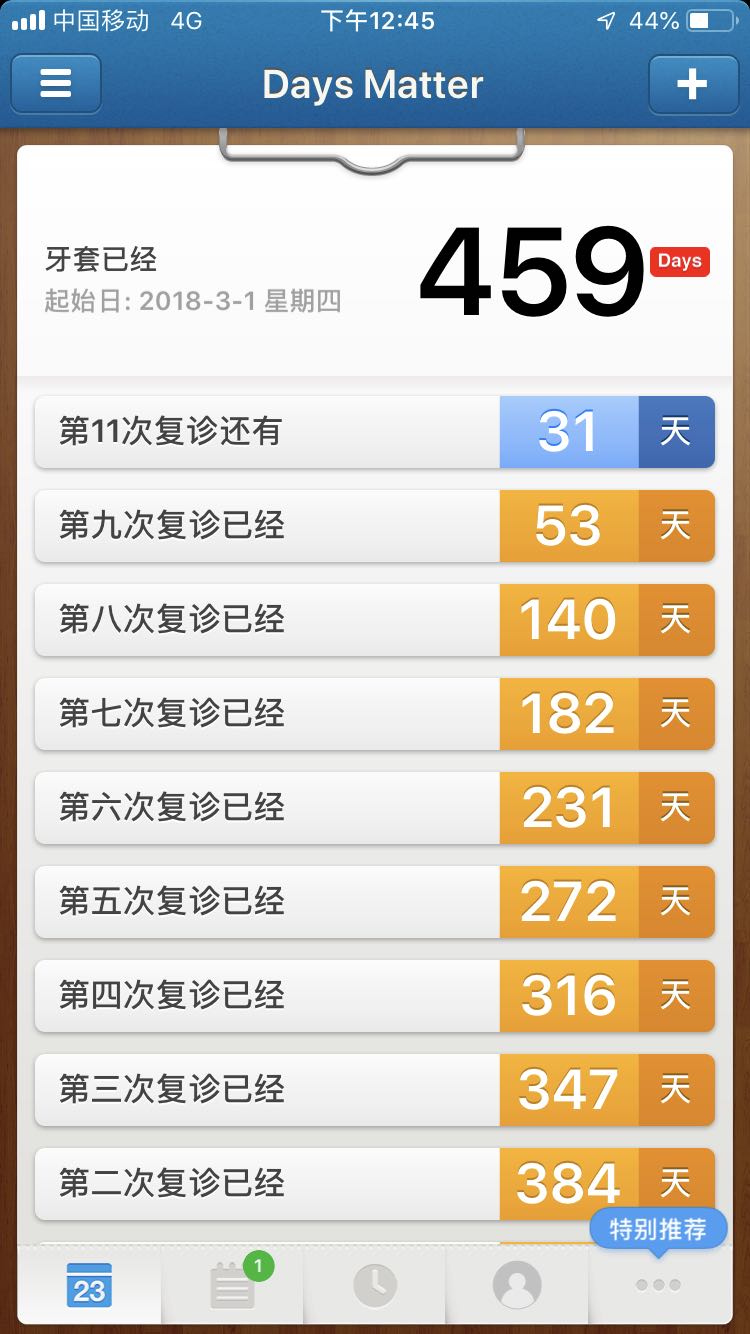Switch to the clock history tab
Viewport: 750px width, 1334px height.
click(375, 1285)
